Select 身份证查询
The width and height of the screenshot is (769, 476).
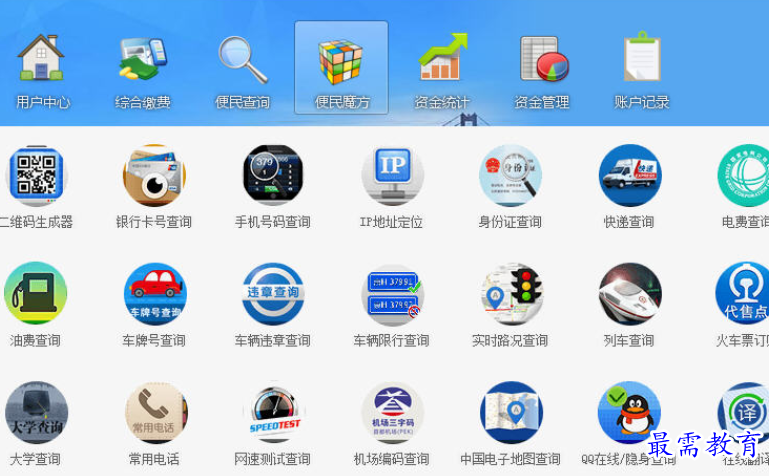[510, 177]
